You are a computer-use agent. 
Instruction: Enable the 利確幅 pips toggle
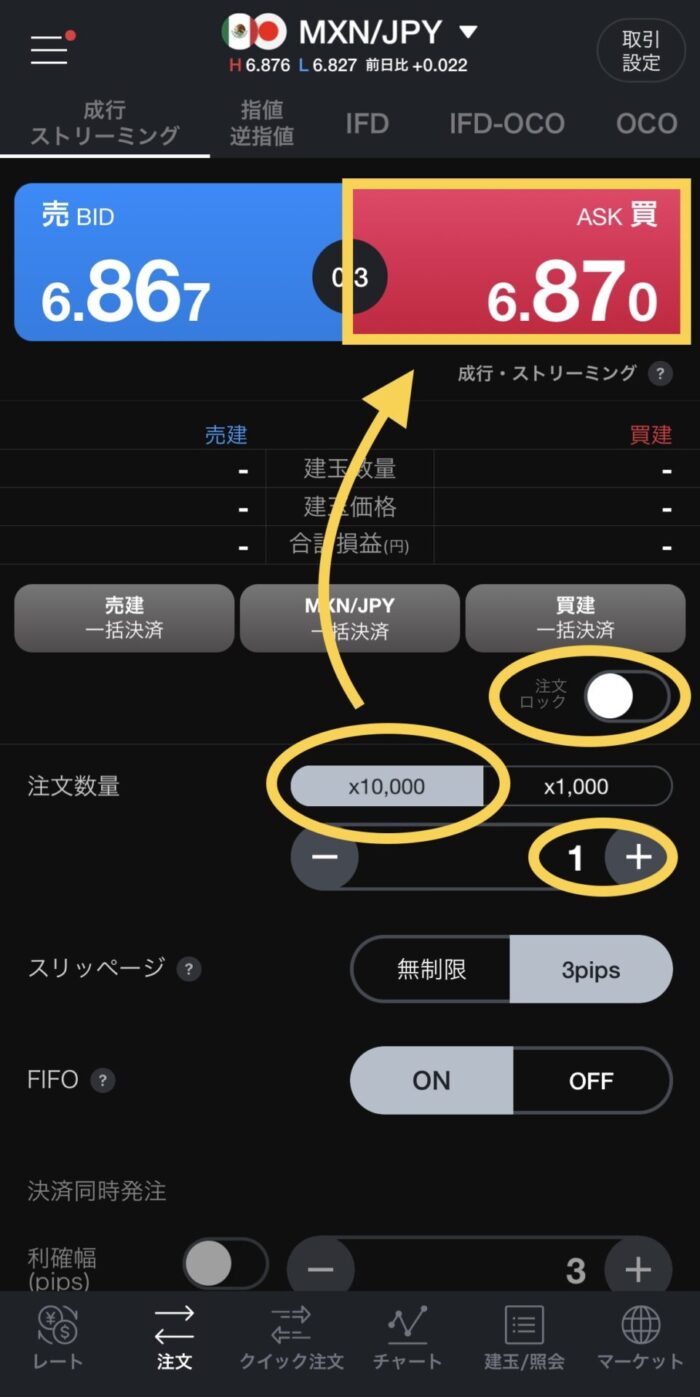(x=224, y=1263)
